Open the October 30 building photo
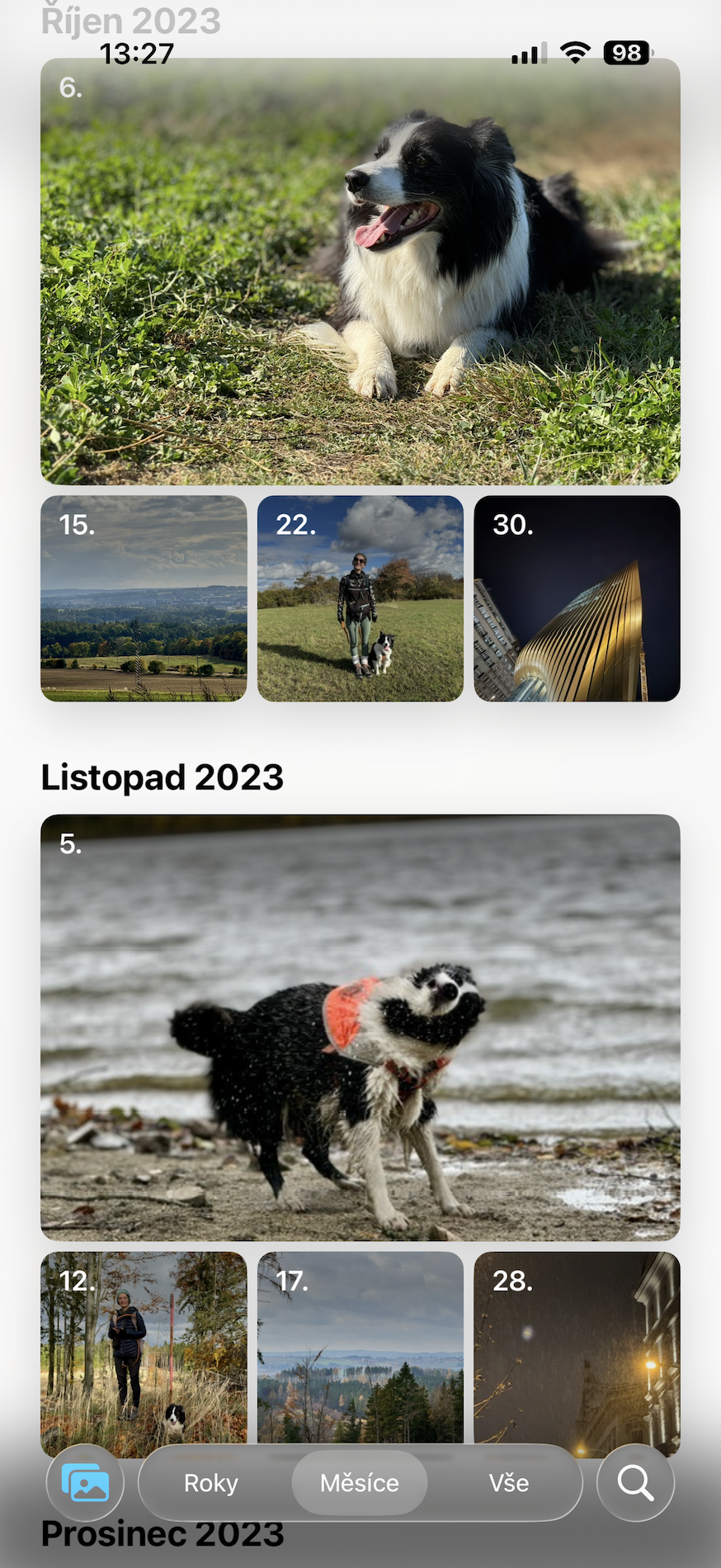The image size is (721, 1568). tap(577, 598)
